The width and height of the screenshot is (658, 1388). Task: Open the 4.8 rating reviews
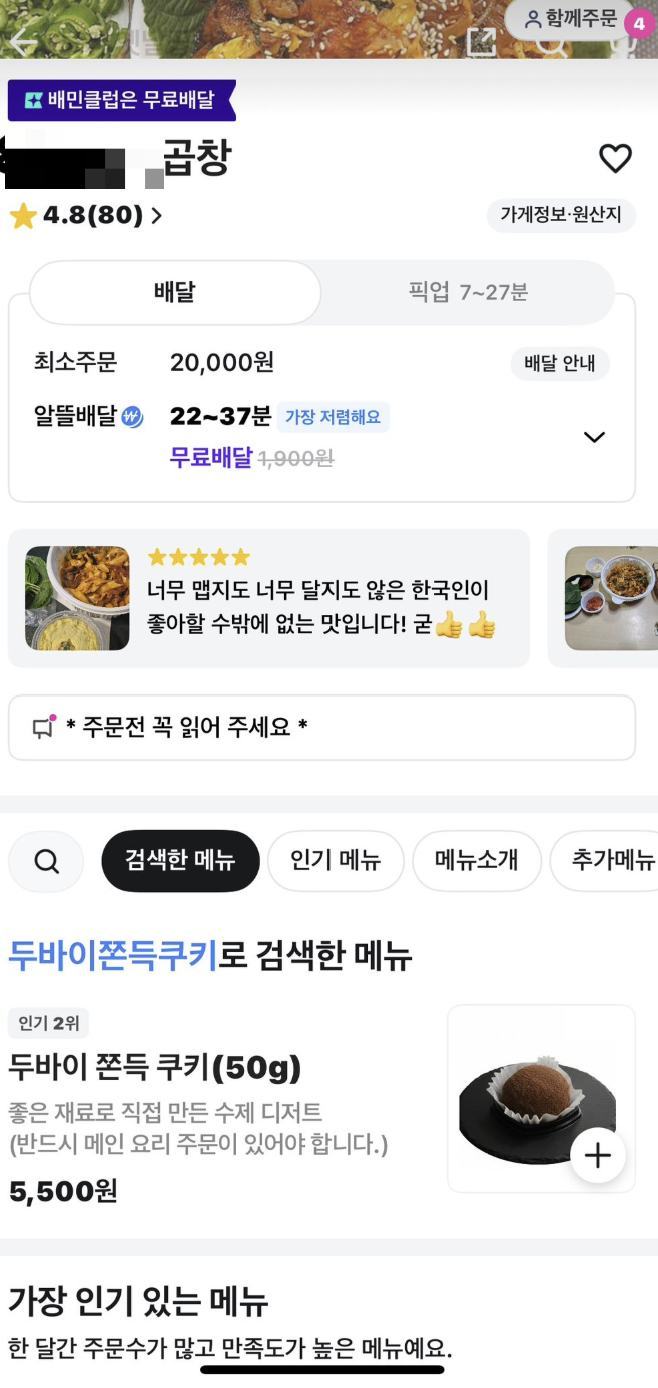tap(86, 215)
